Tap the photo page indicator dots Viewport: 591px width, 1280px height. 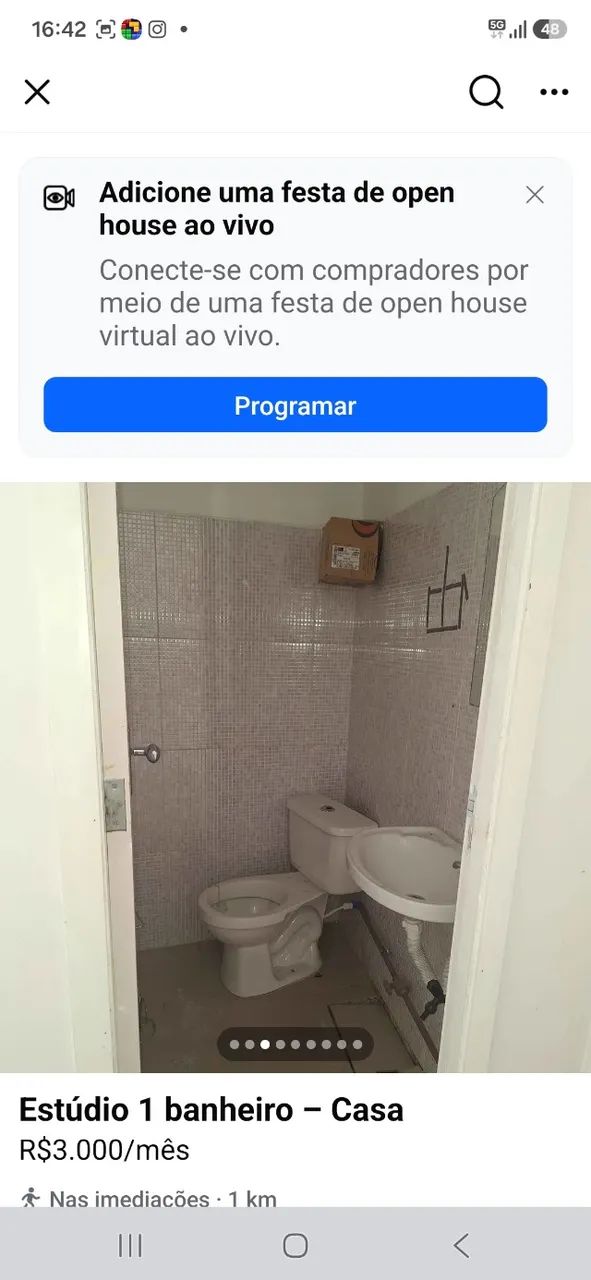[x=295, y=1044]
